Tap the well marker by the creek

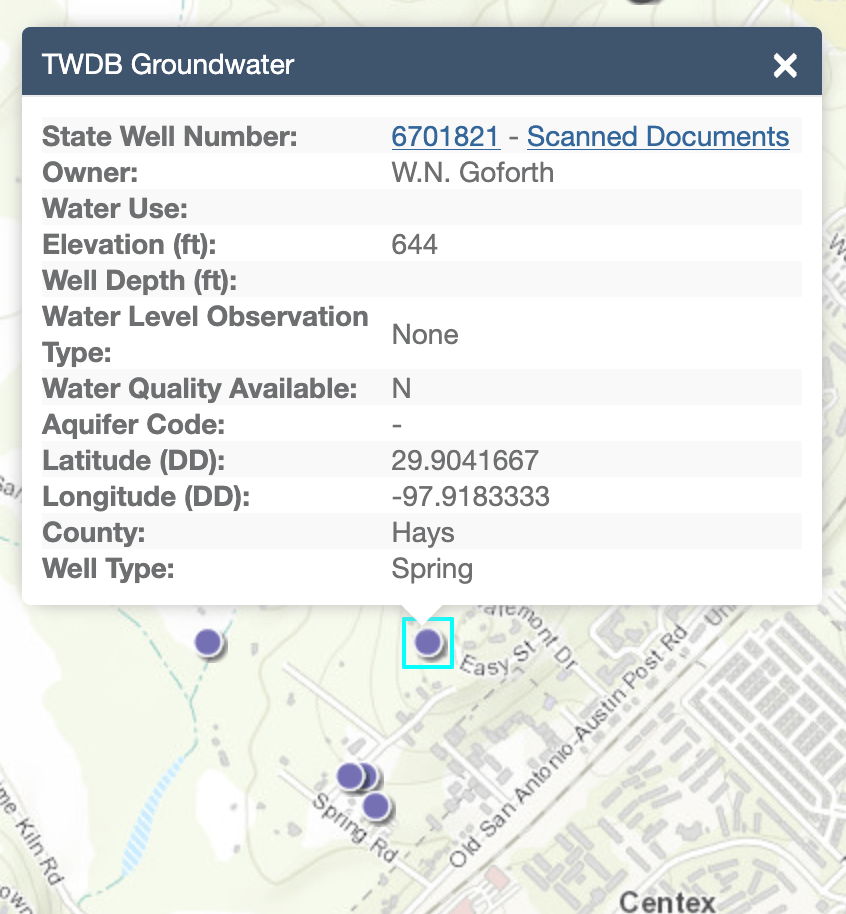click(207, 642)
